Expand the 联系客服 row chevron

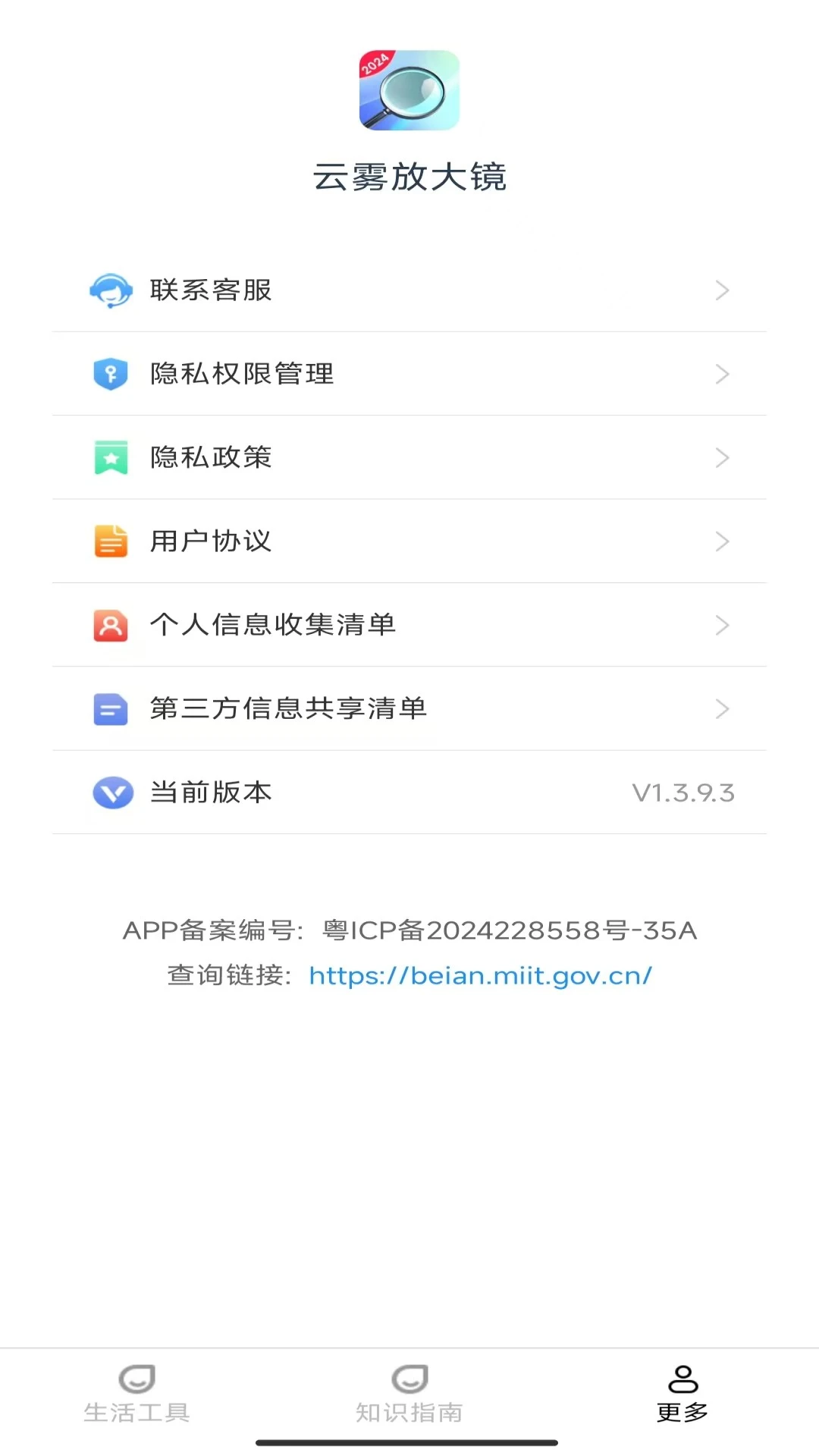(x=723, y=290)
